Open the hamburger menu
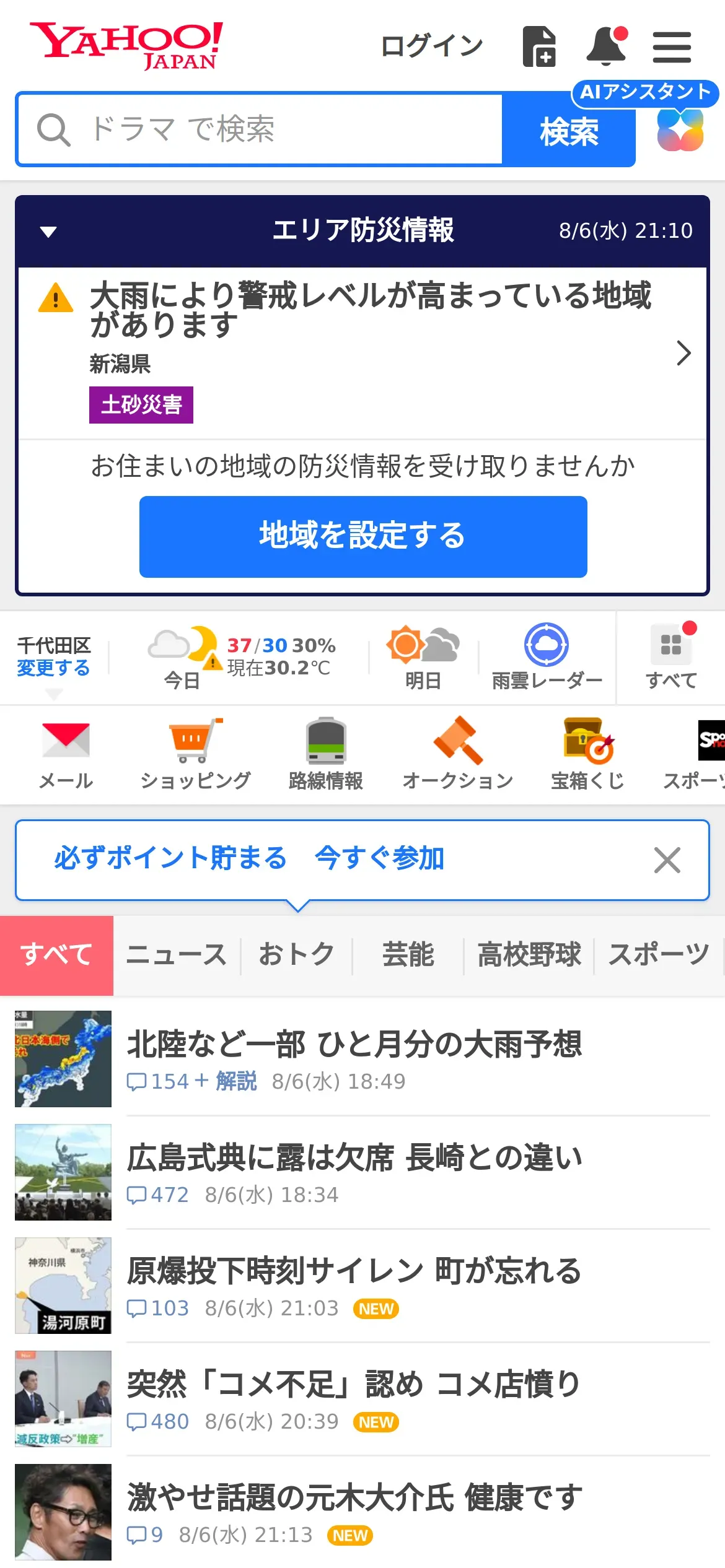Viewport: 725px width, 1568px height. coord(672,47)
